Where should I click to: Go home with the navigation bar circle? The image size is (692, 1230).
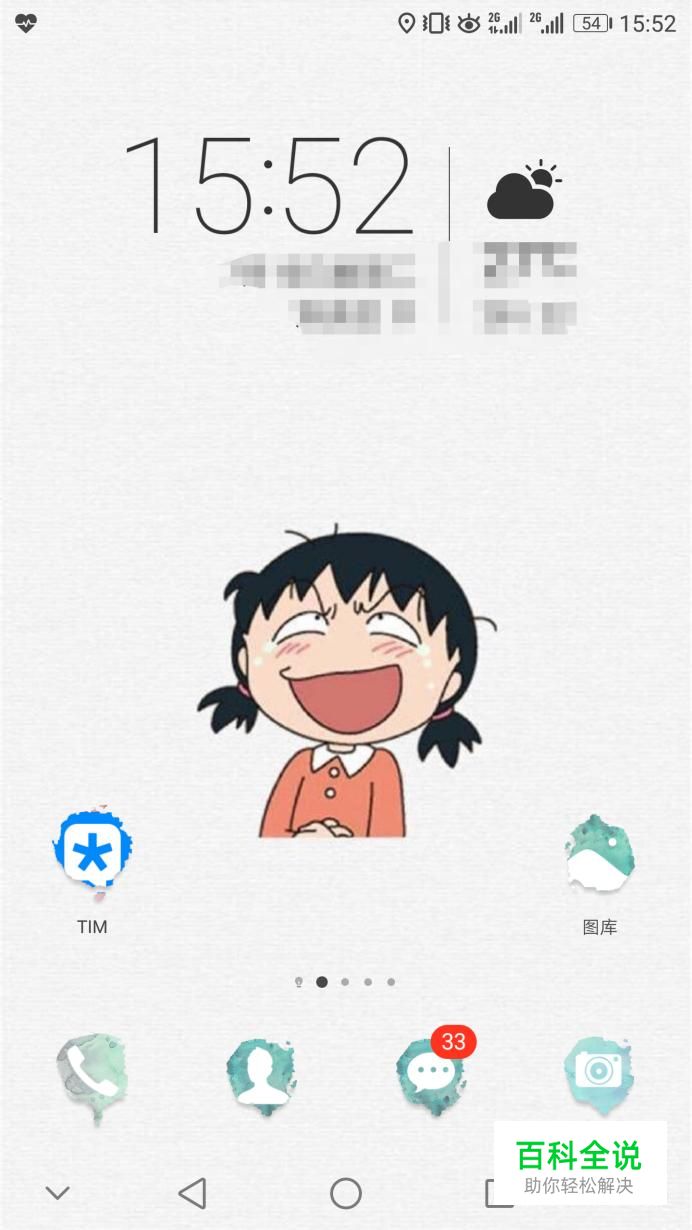pyautogui.click(x=346, y=1192)
